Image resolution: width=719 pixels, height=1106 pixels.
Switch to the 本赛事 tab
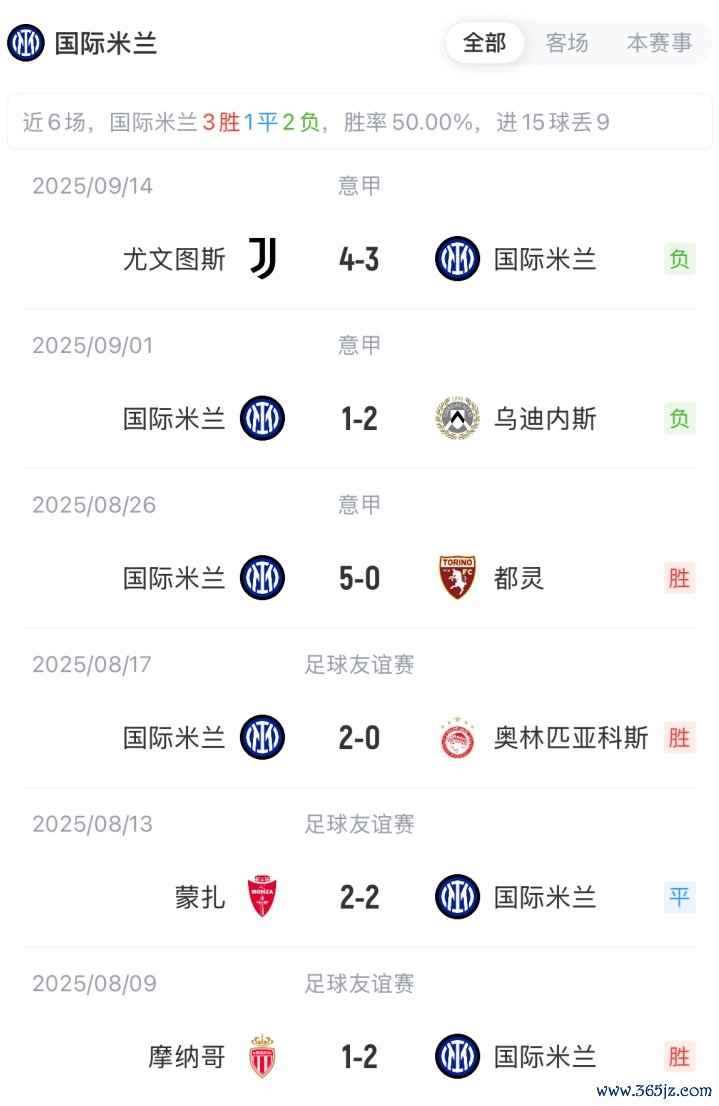[659, 43]
